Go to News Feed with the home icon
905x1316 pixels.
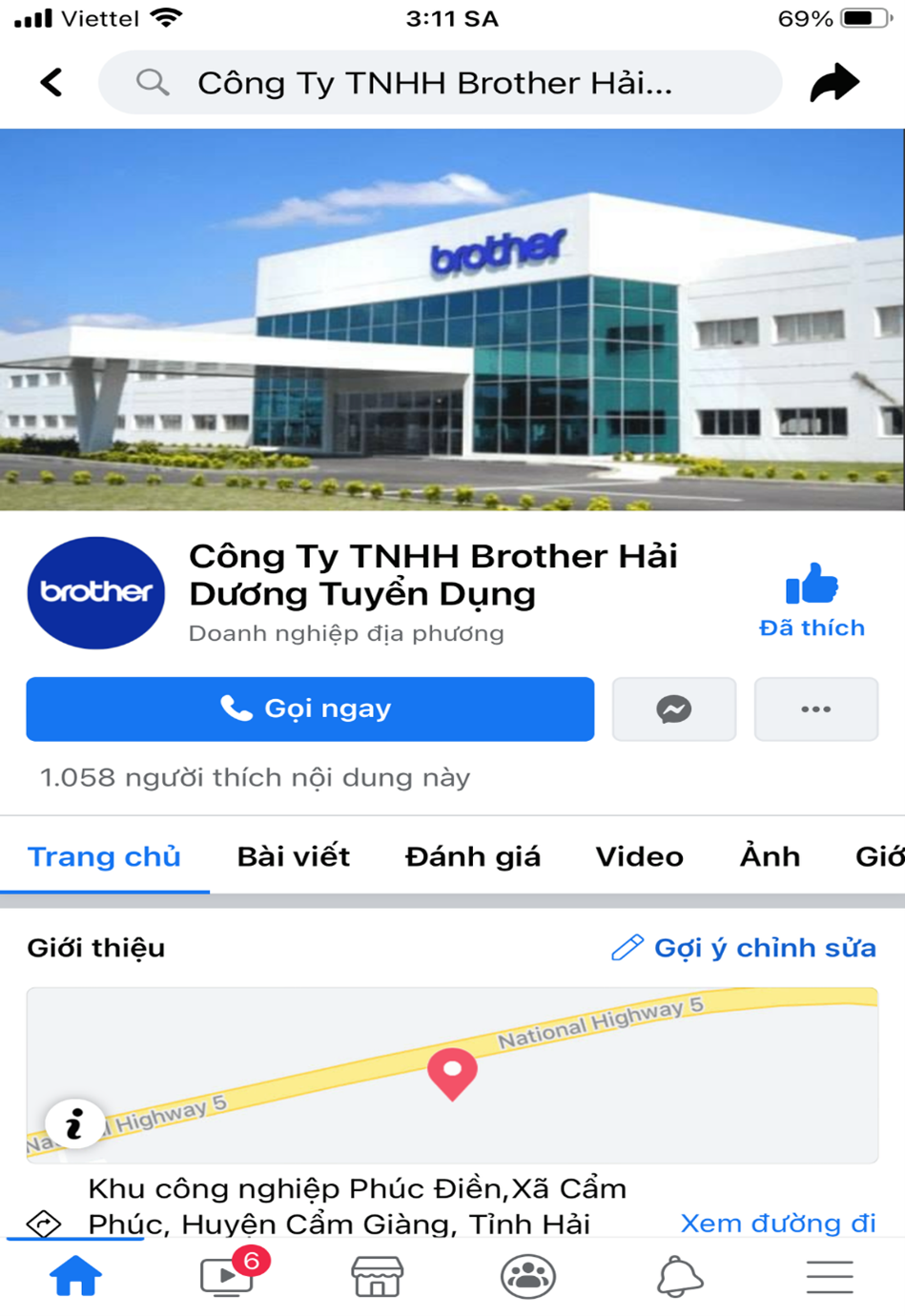pos(75,1276)
